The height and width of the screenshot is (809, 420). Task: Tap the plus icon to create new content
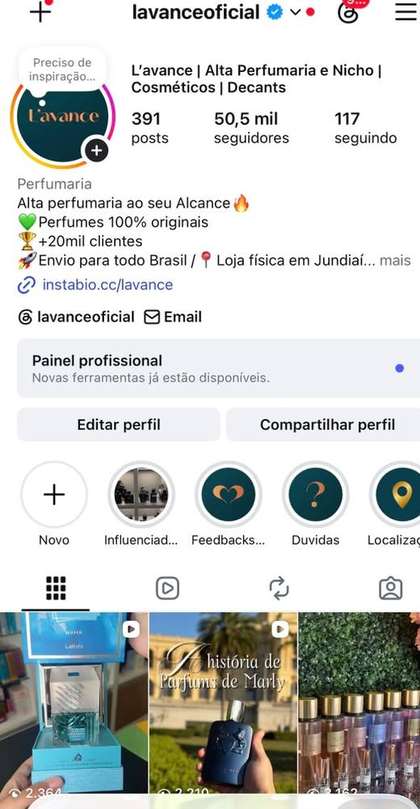tap(40, 11)
